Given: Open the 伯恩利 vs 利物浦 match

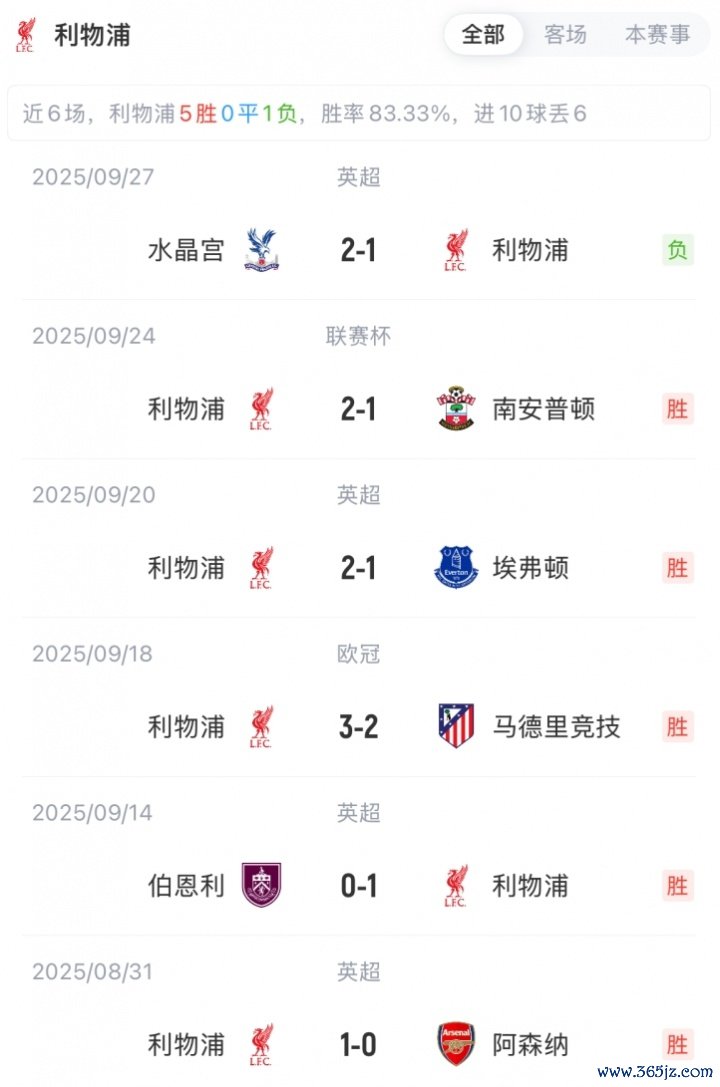Looking at the screenshot, I should [x=358, y=886].
